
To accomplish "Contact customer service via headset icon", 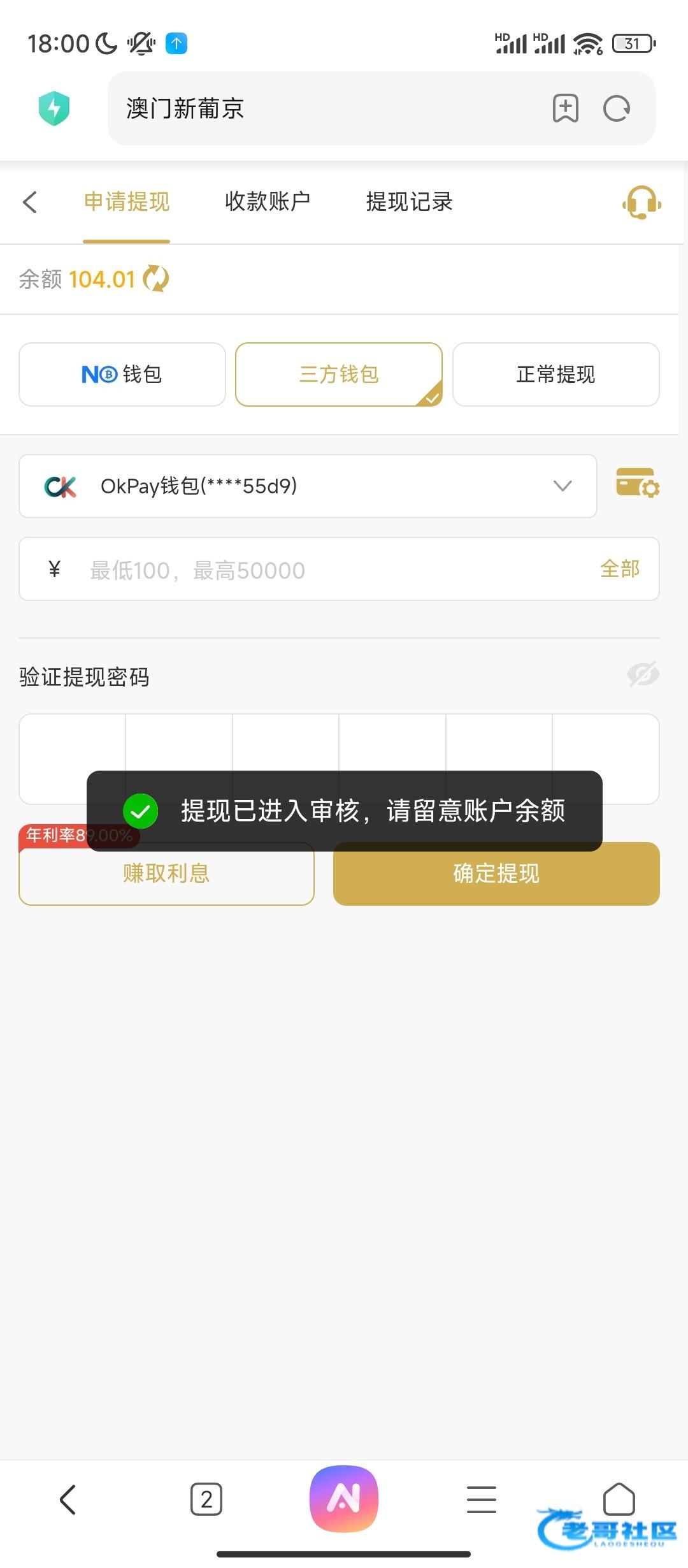I will coord(641,203).
